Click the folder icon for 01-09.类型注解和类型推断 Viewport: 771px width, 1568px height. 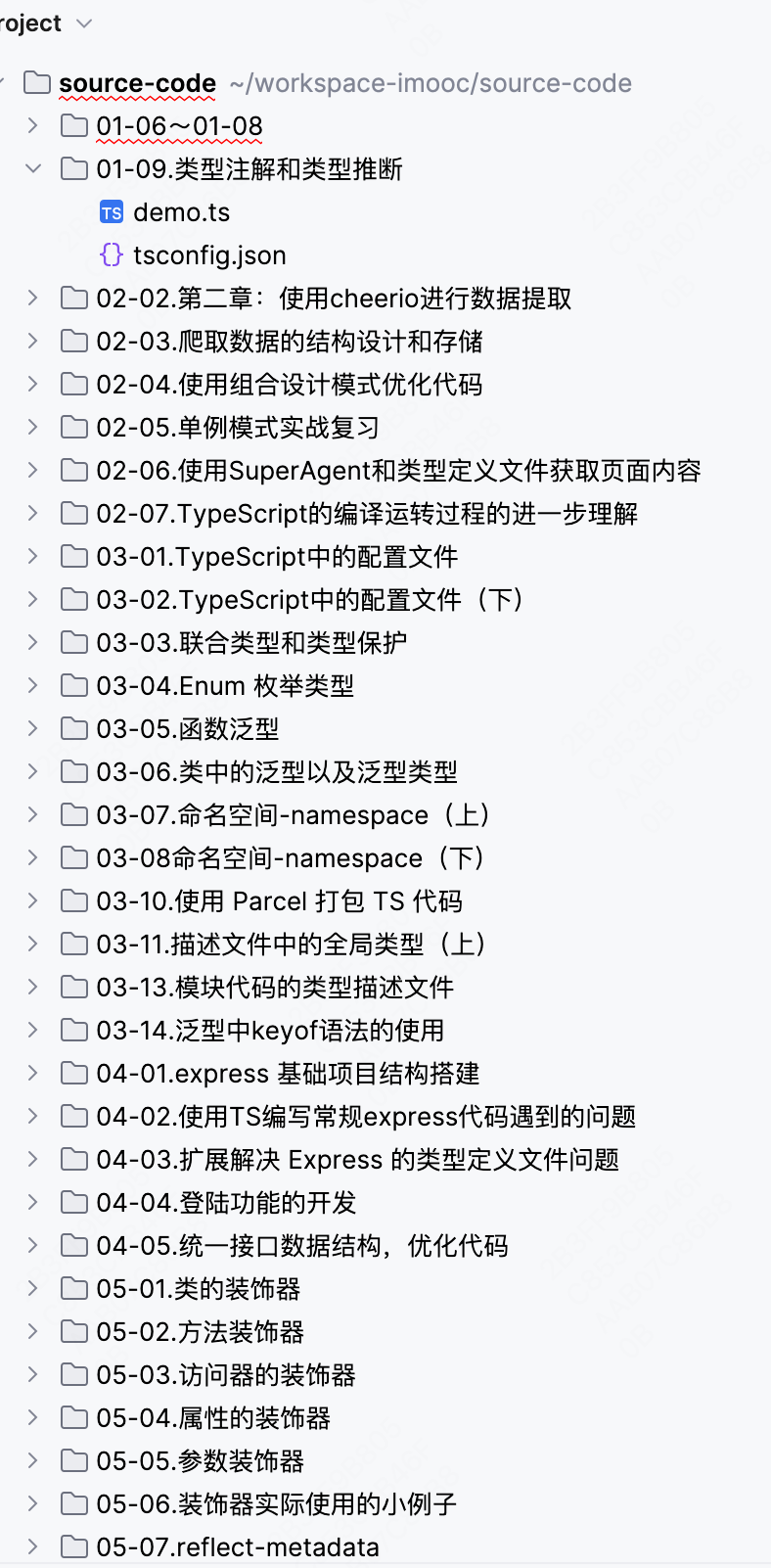[73, 168]
